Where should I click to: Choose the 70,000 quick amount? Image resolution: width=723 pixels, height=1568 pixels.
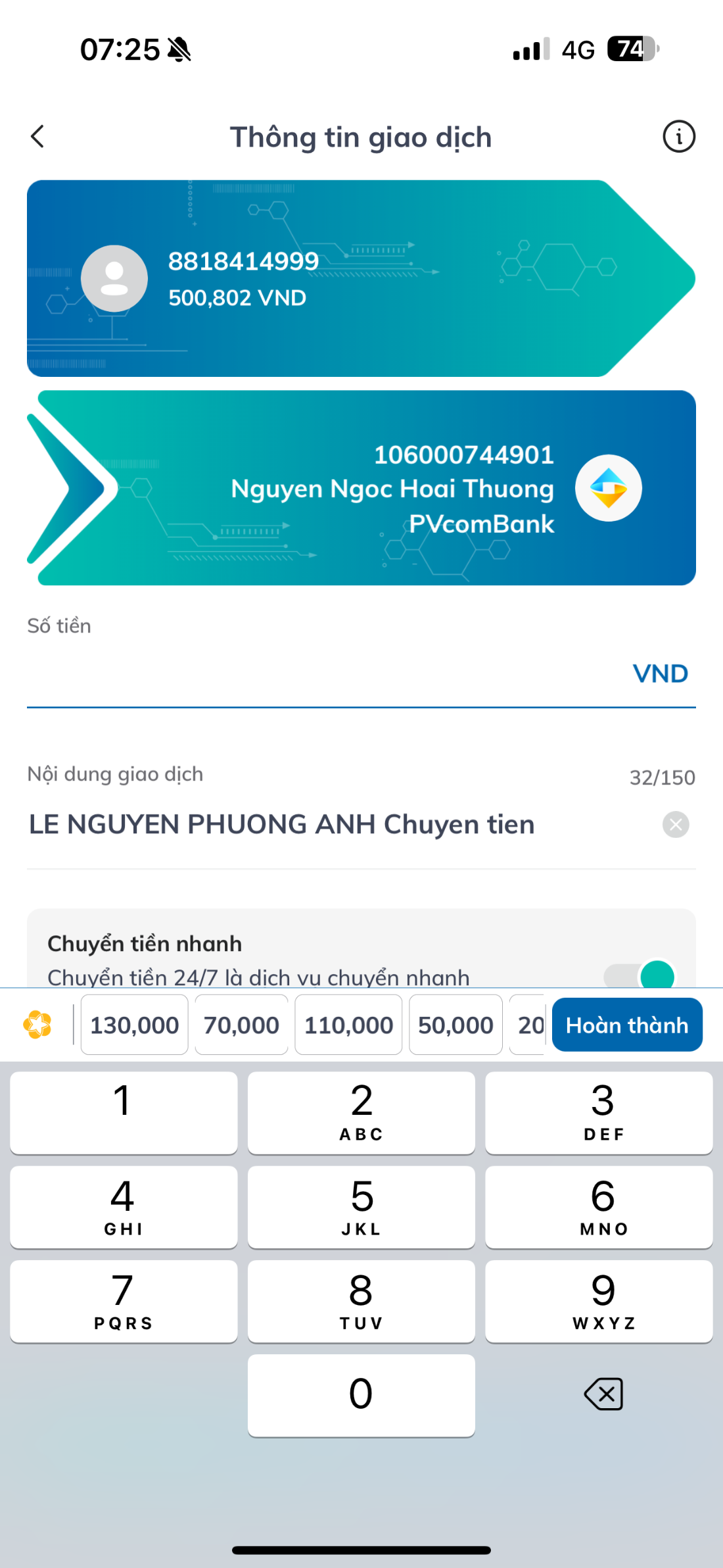pos(241,1025)
